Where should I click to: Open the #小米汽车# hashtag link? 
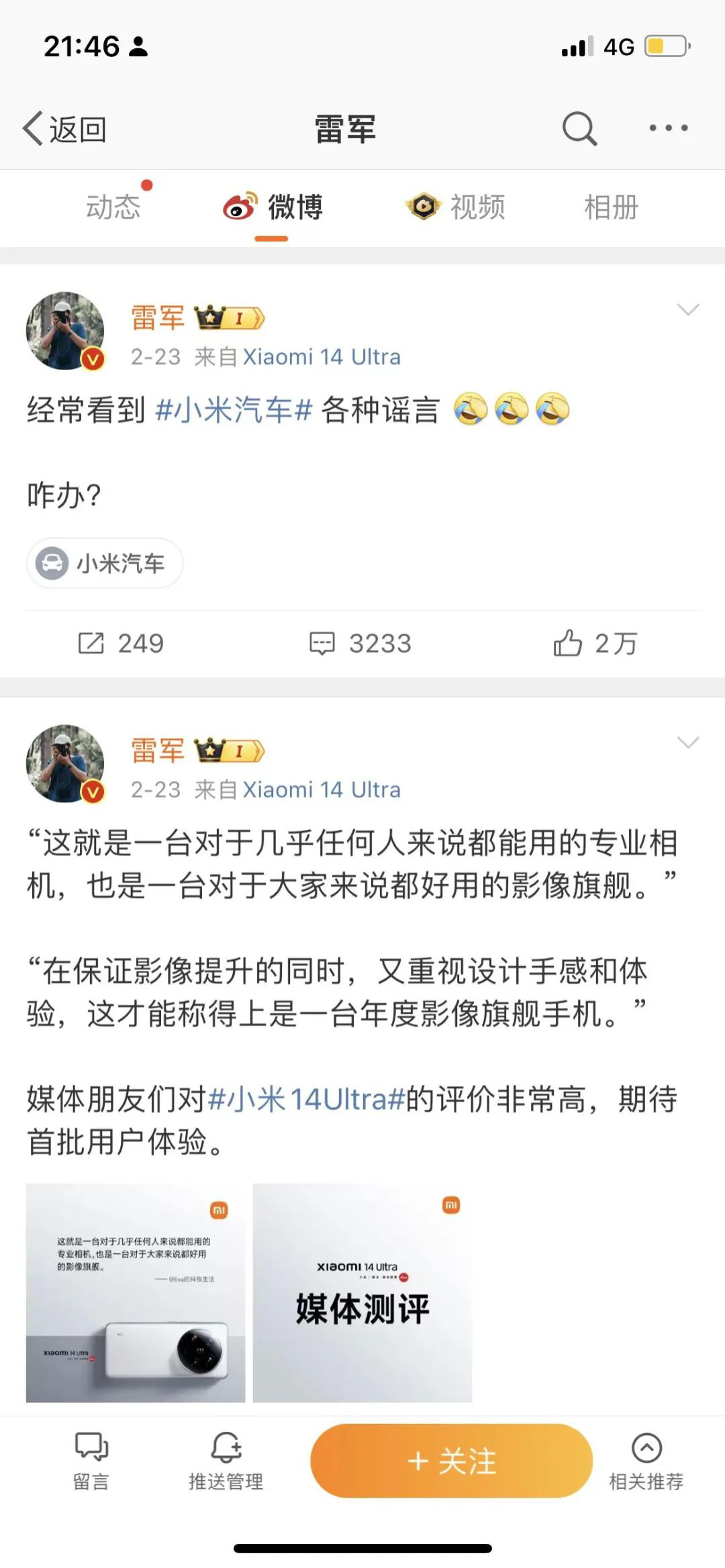pos(234,409)
